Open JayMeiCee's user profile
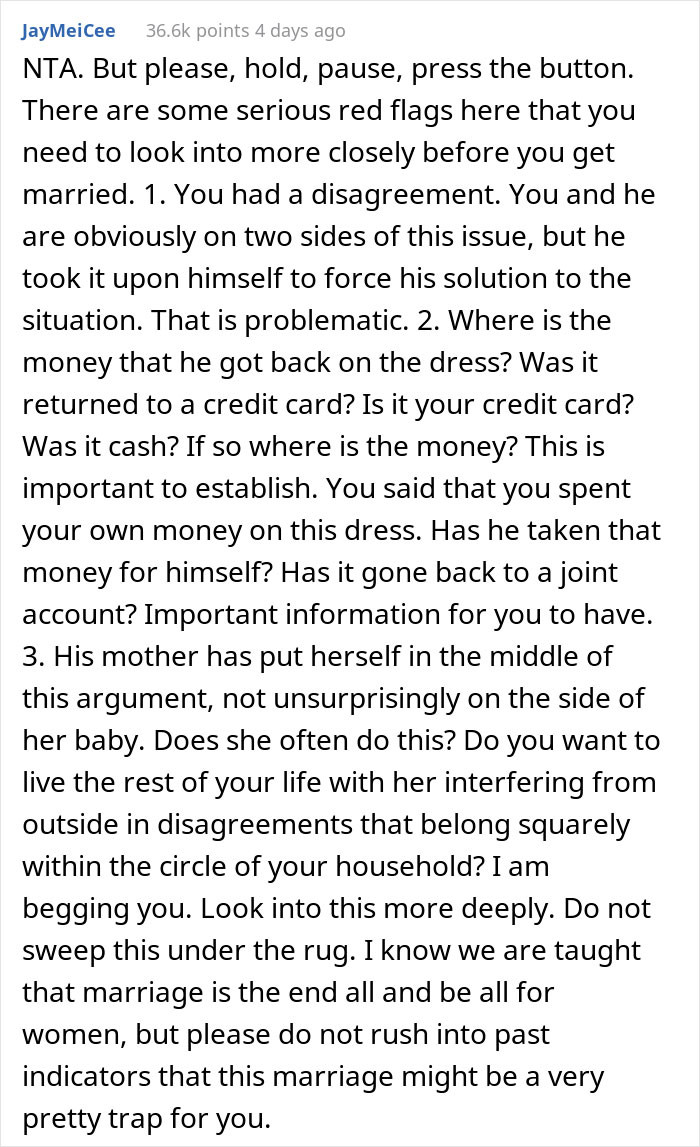Screen dimensions: 700x1147 click(x=68, y=31)
